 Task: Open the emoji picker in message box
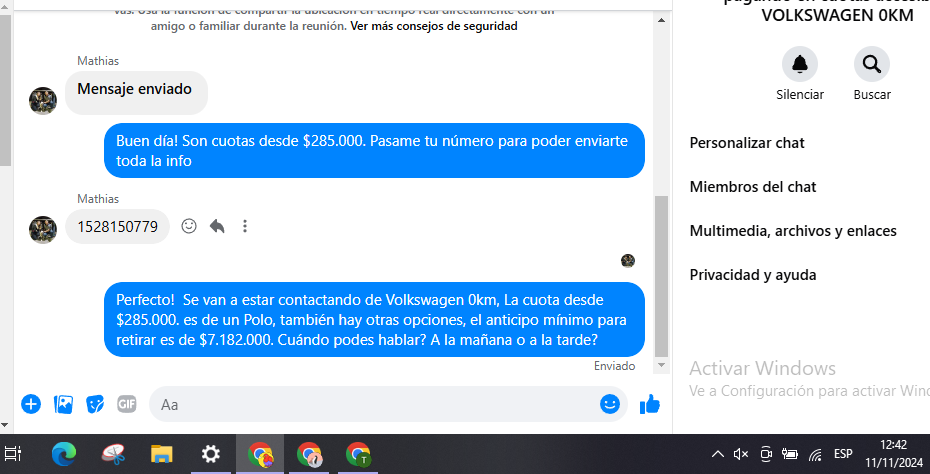[609, 404]
